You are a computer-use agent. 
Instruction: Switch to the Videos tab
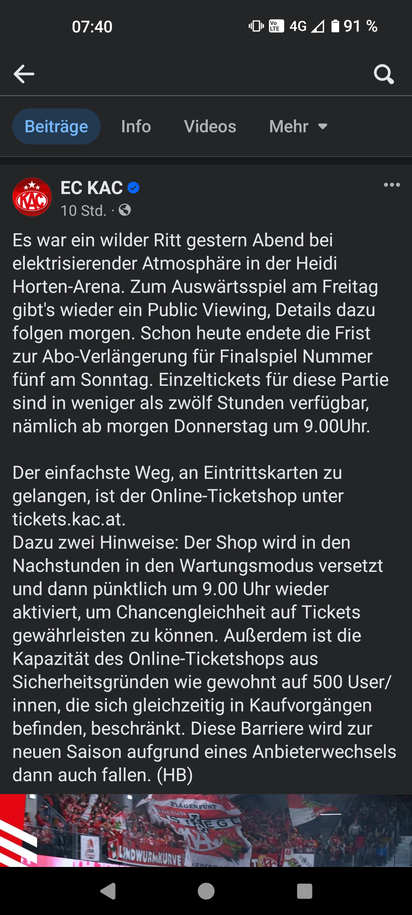coord(210,127)
